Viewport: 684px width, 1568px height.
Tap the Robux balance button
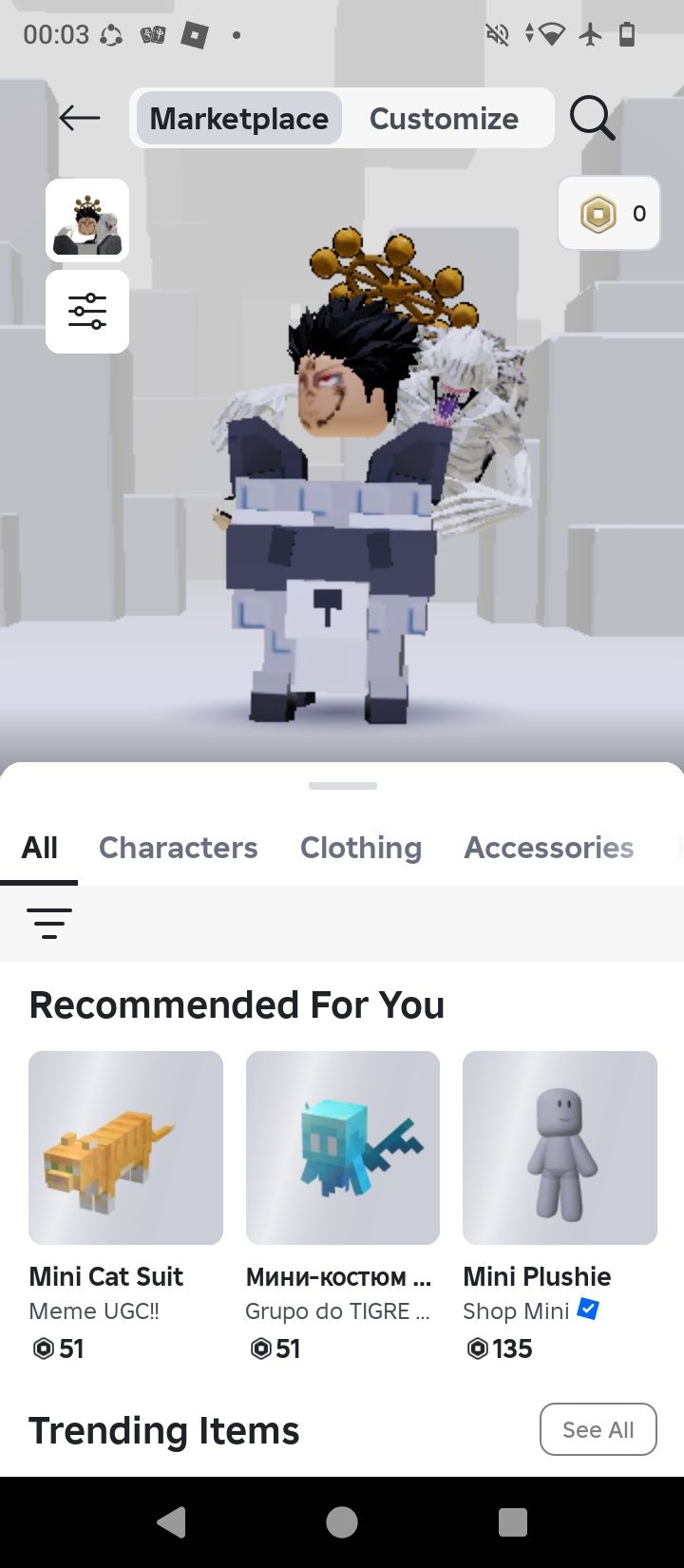tap(609, 214)
